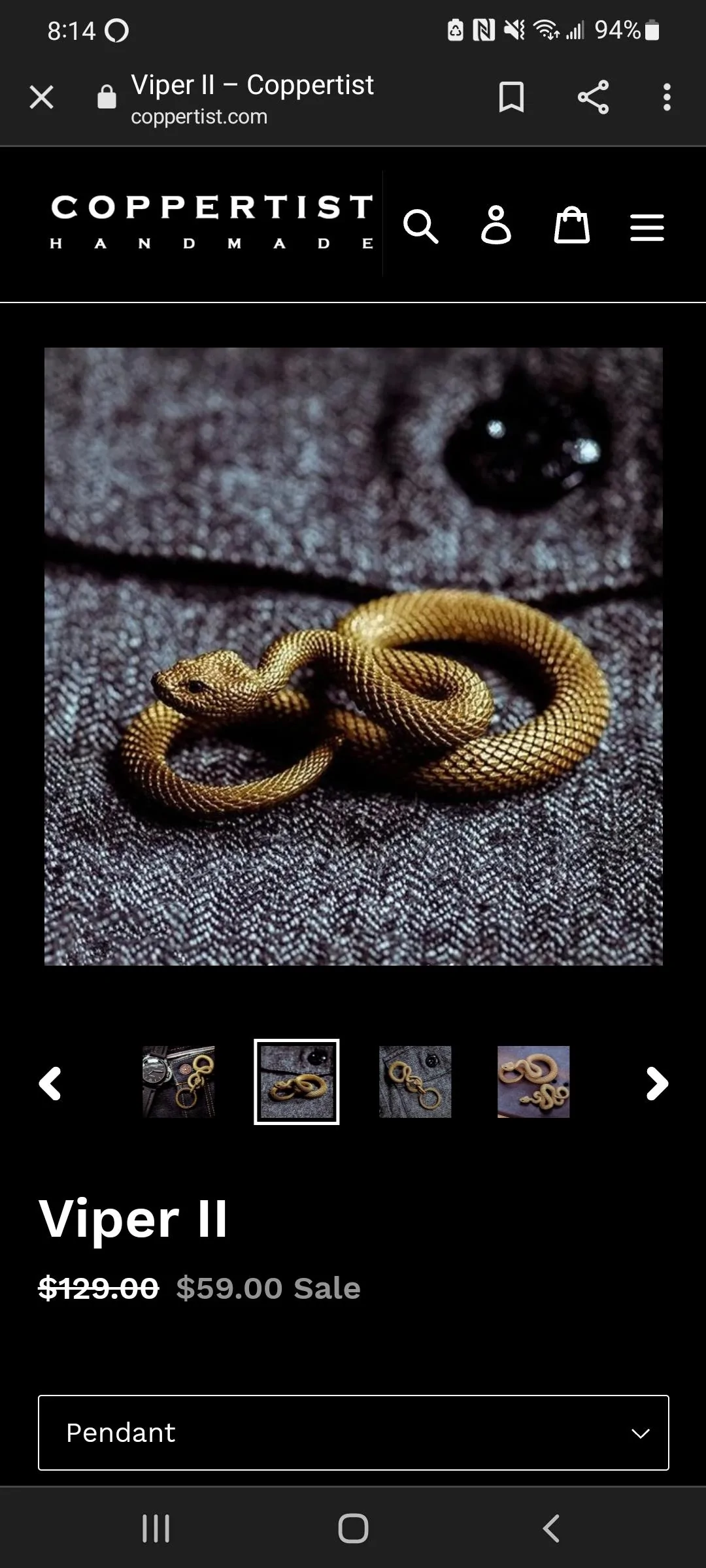
Task: Open the site search
Action: [x=420, y=226]
